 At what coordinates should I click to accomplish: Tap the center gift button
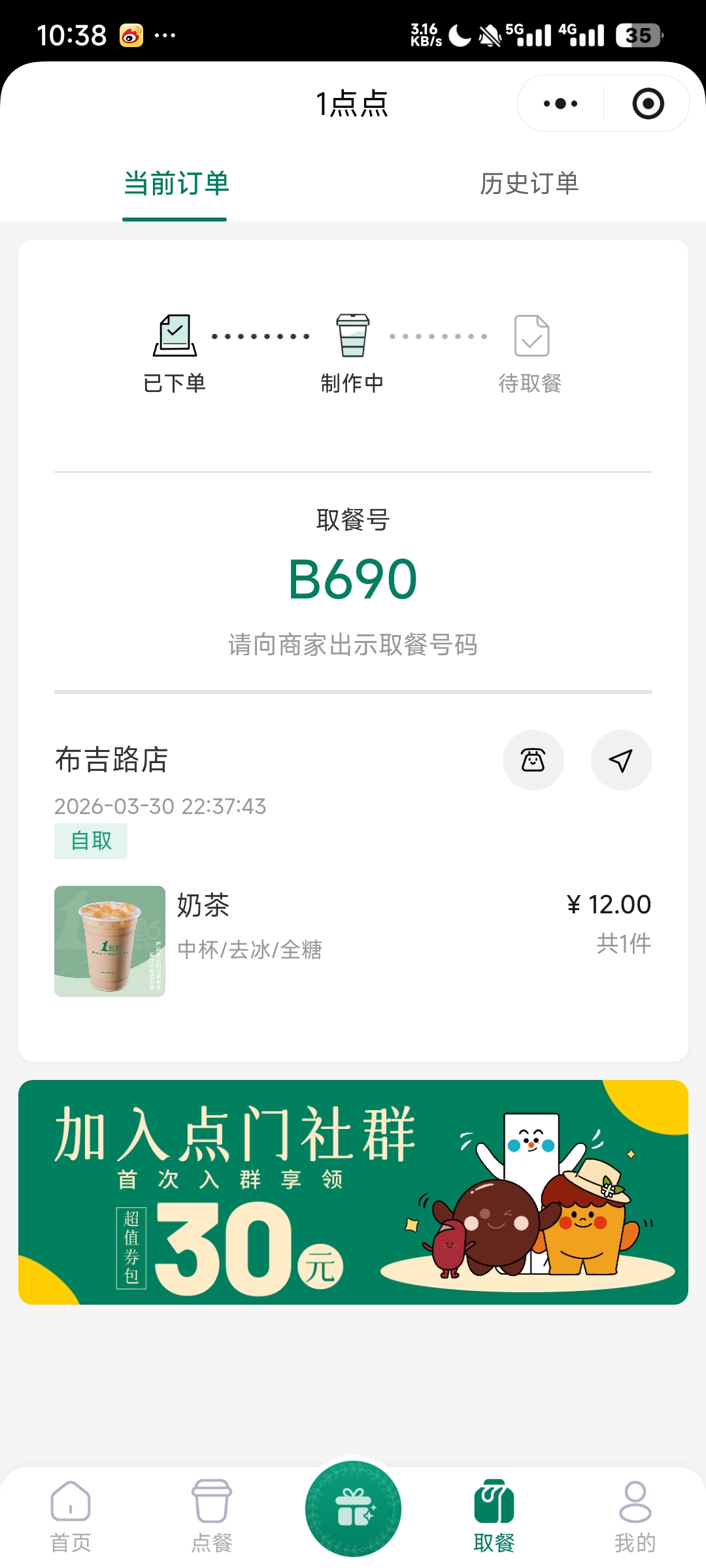[x=353, y=1508]
